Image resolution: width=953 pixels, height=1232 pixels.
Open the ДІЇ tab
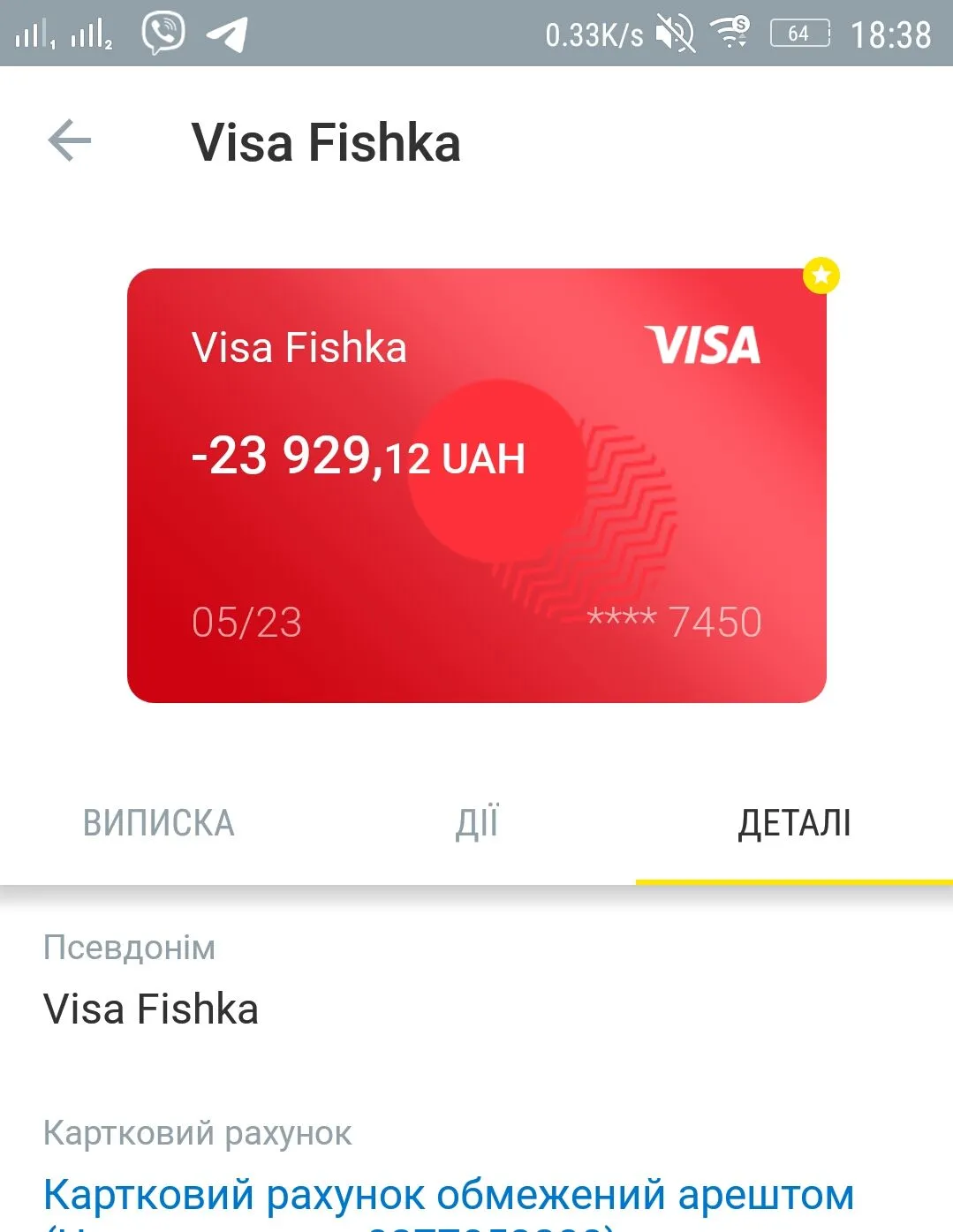click(x=477, y=823)
